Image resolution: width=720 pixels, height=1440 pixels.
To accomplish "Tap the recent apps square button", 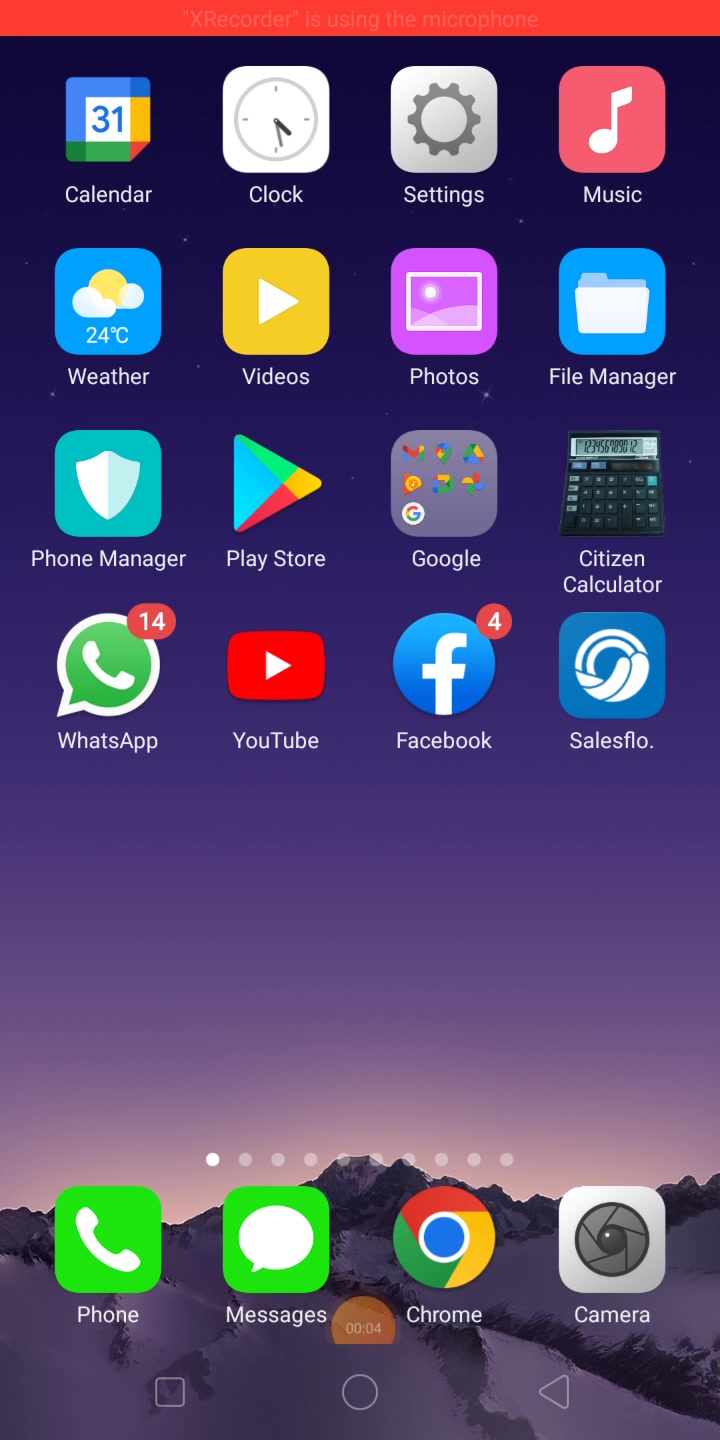I will (x=170, y=1392).
